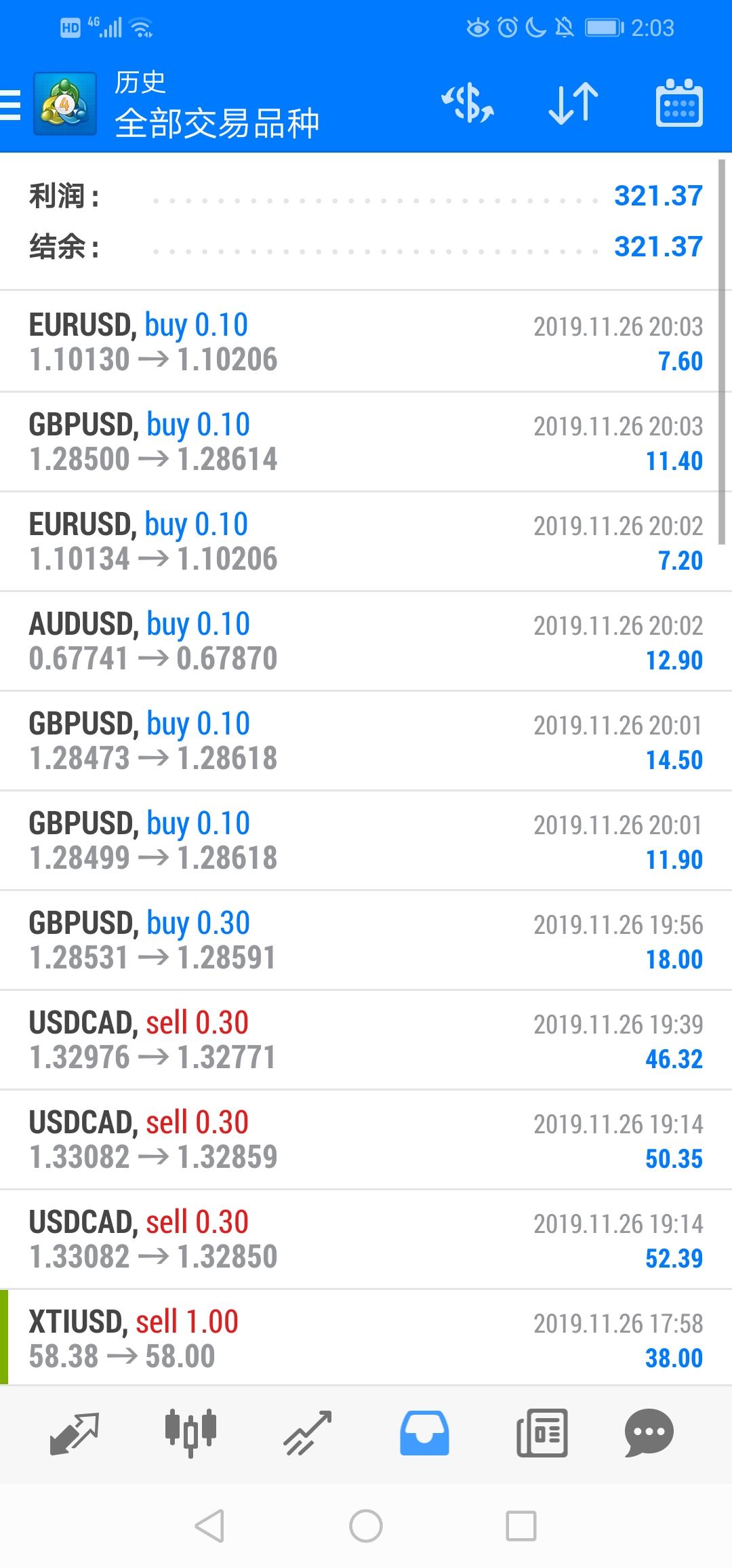This screenshot has width=732, height=1568.
Task: Open the GBPUSD buy 0.30 trade
Action: (366, 940)
